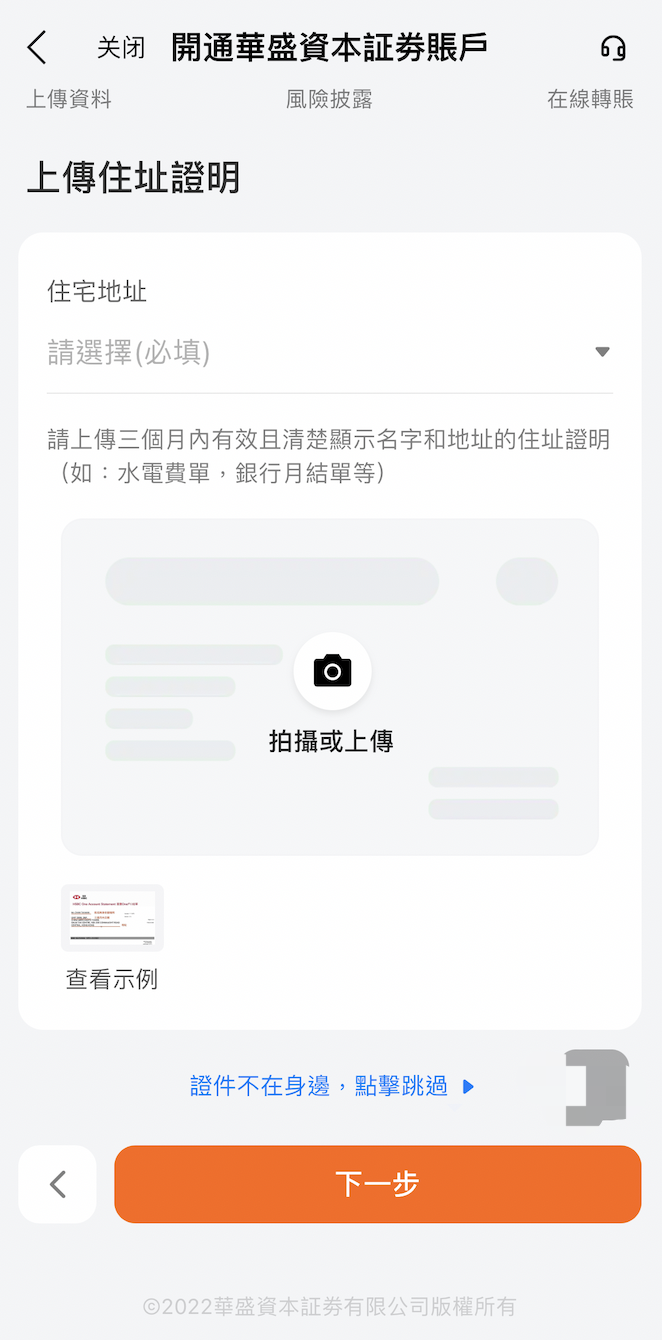Tap 关闭 to close account opening
This screenshot has height=1340, width=662.
click(x=120, y=47)
